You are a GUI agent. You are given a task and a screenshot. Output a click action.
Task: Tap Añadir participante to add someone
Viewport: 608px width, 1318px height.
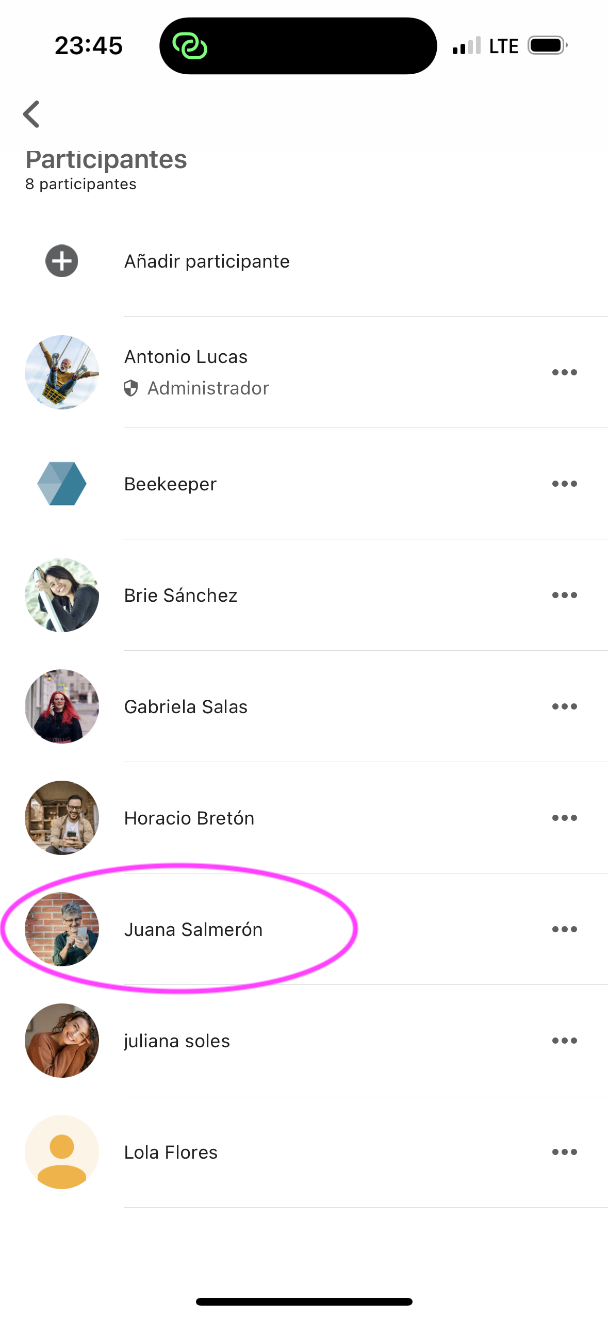(x=304, y=262)
